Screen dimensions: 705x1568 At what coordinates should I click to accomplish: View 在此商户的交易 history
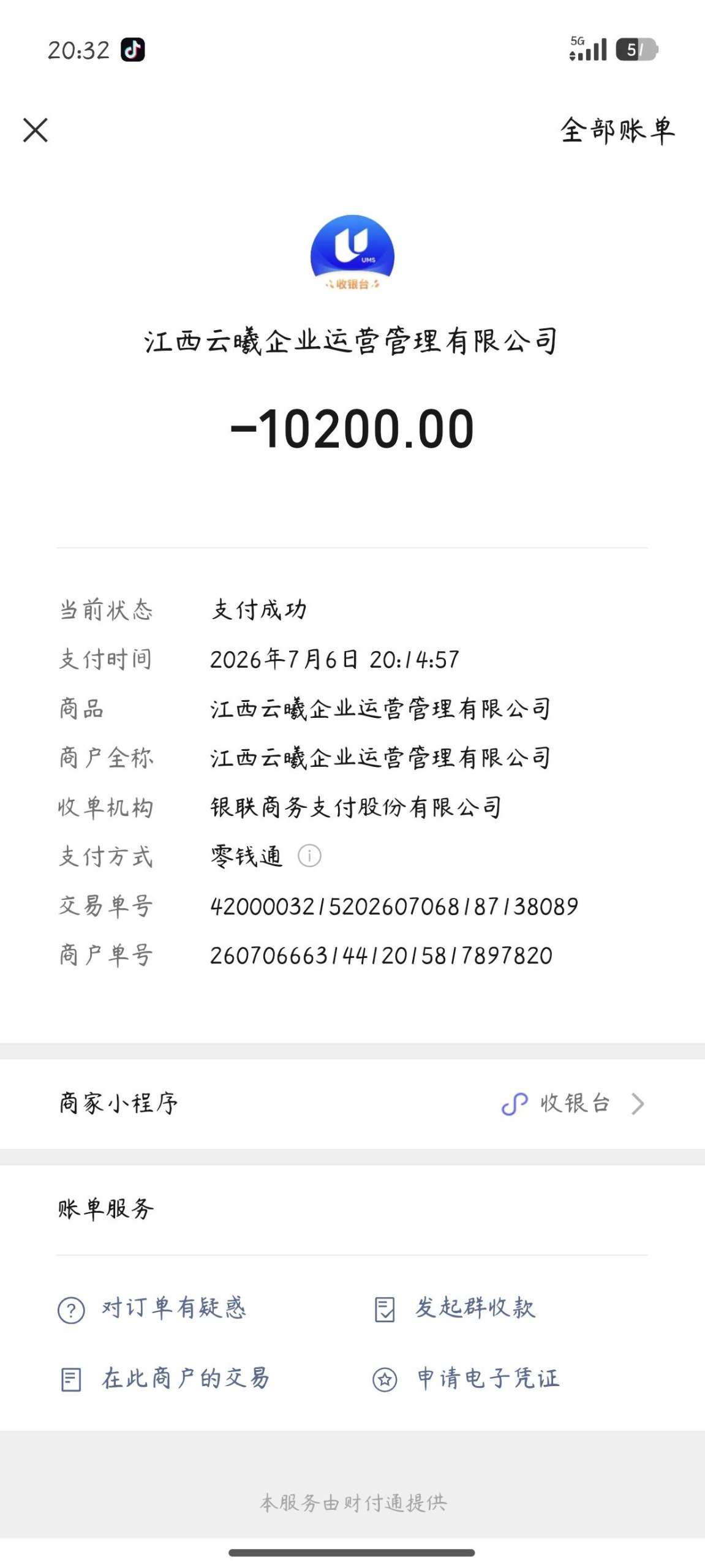[165, 1379]
